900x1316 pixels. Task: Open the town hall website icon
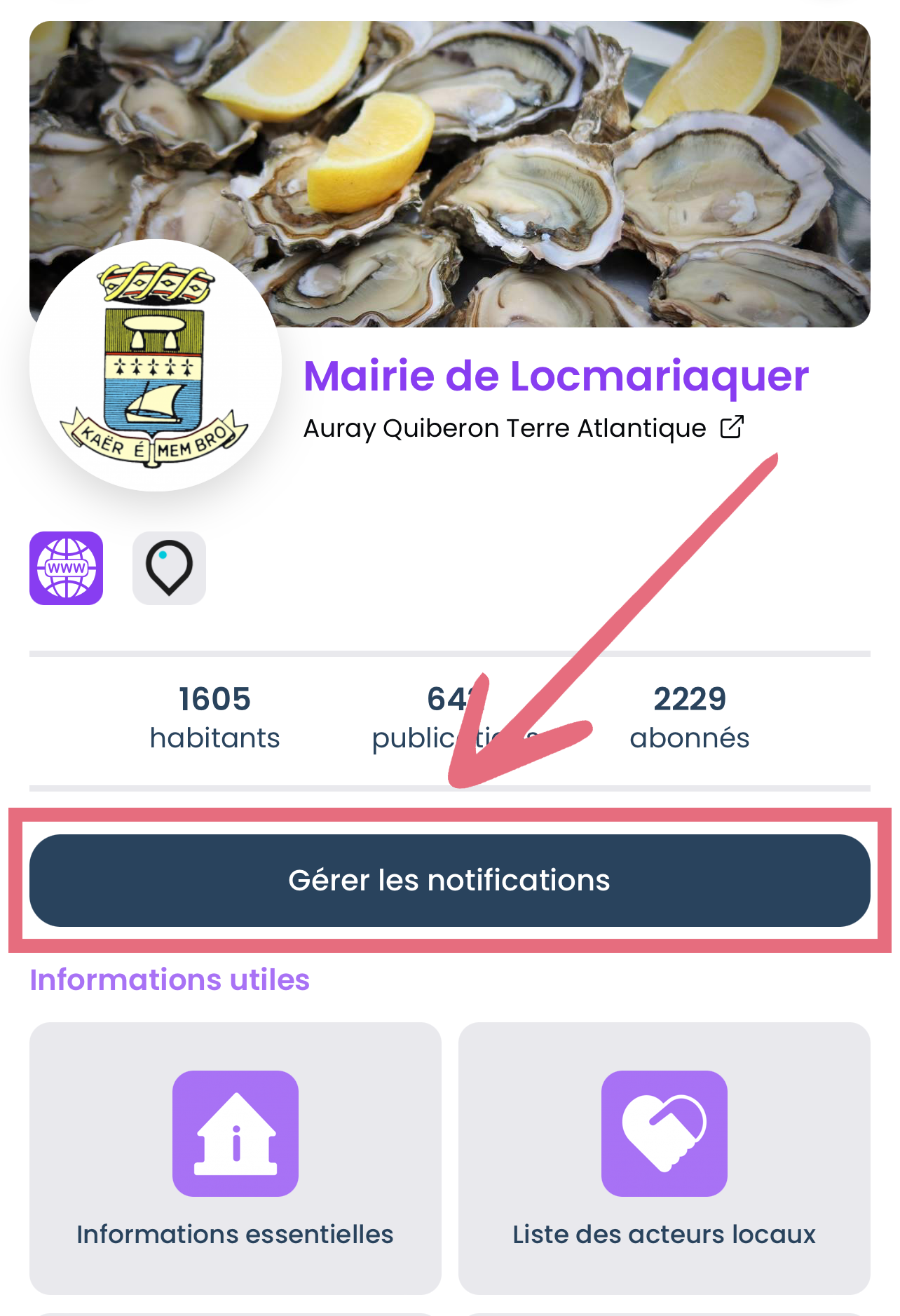click(x=66, y=568)
